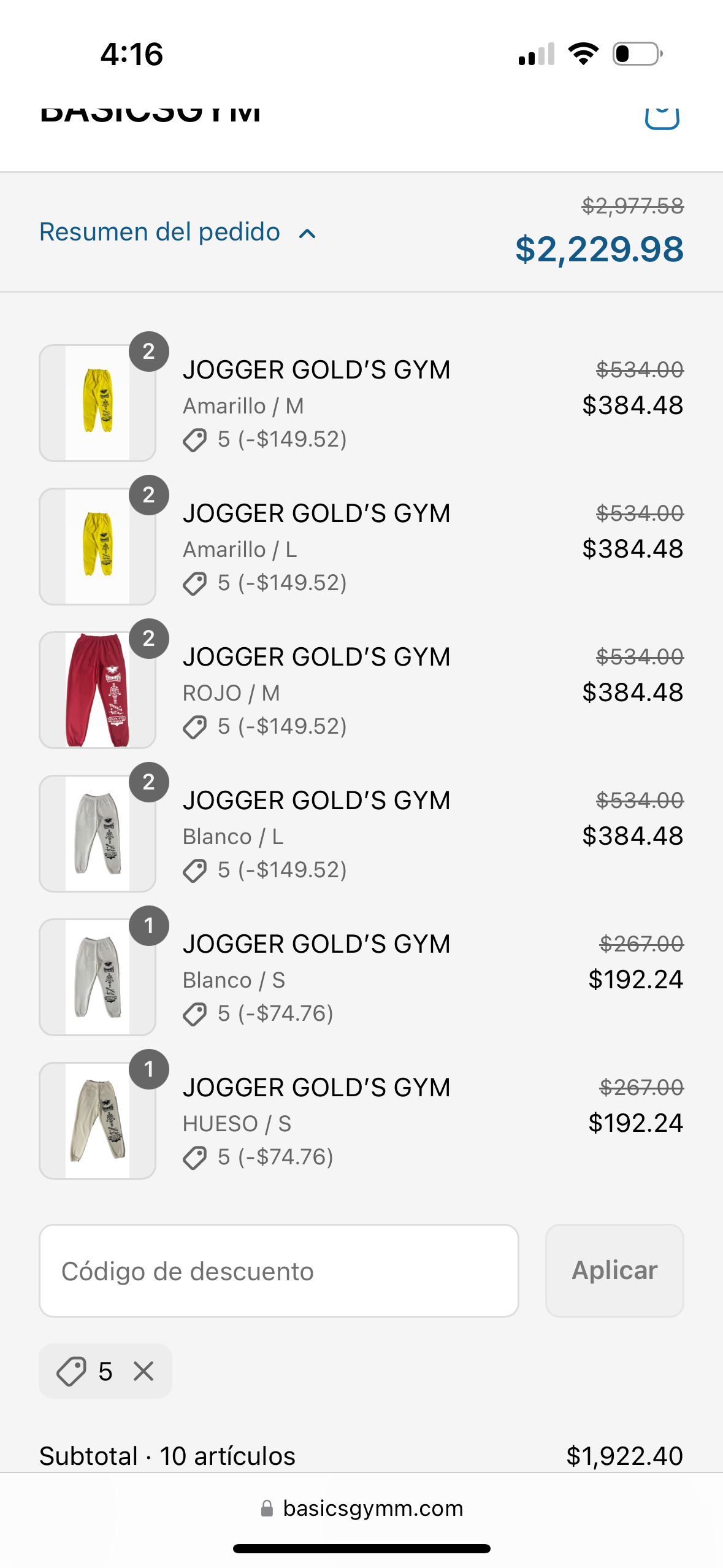Tap the Aplicar discount button
This screenshot has height=1568, width=723.
pos(614,1270)
